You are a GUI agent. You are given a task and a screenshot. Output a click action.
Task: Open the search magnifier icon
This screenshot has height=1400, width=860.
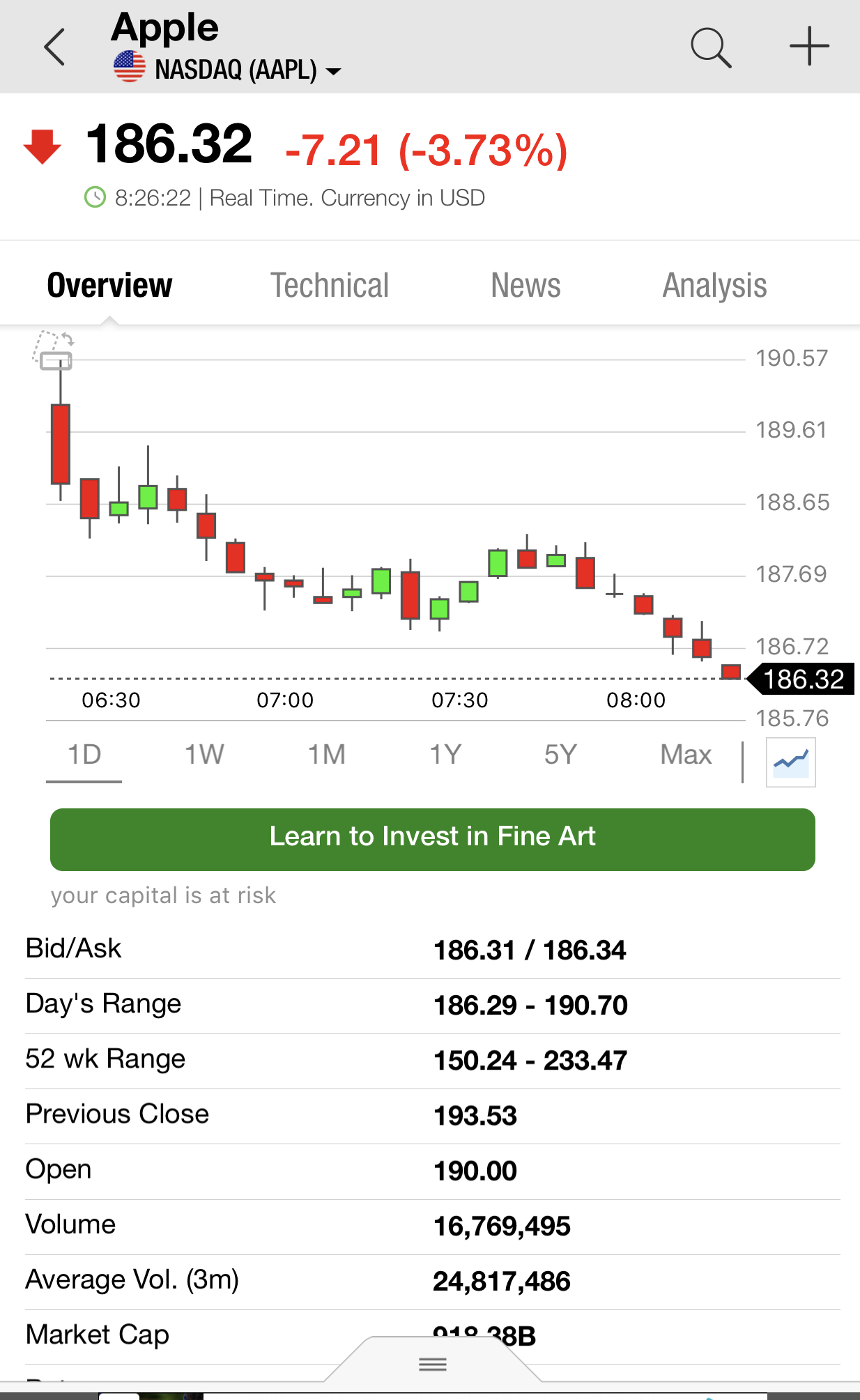[710, 47]
